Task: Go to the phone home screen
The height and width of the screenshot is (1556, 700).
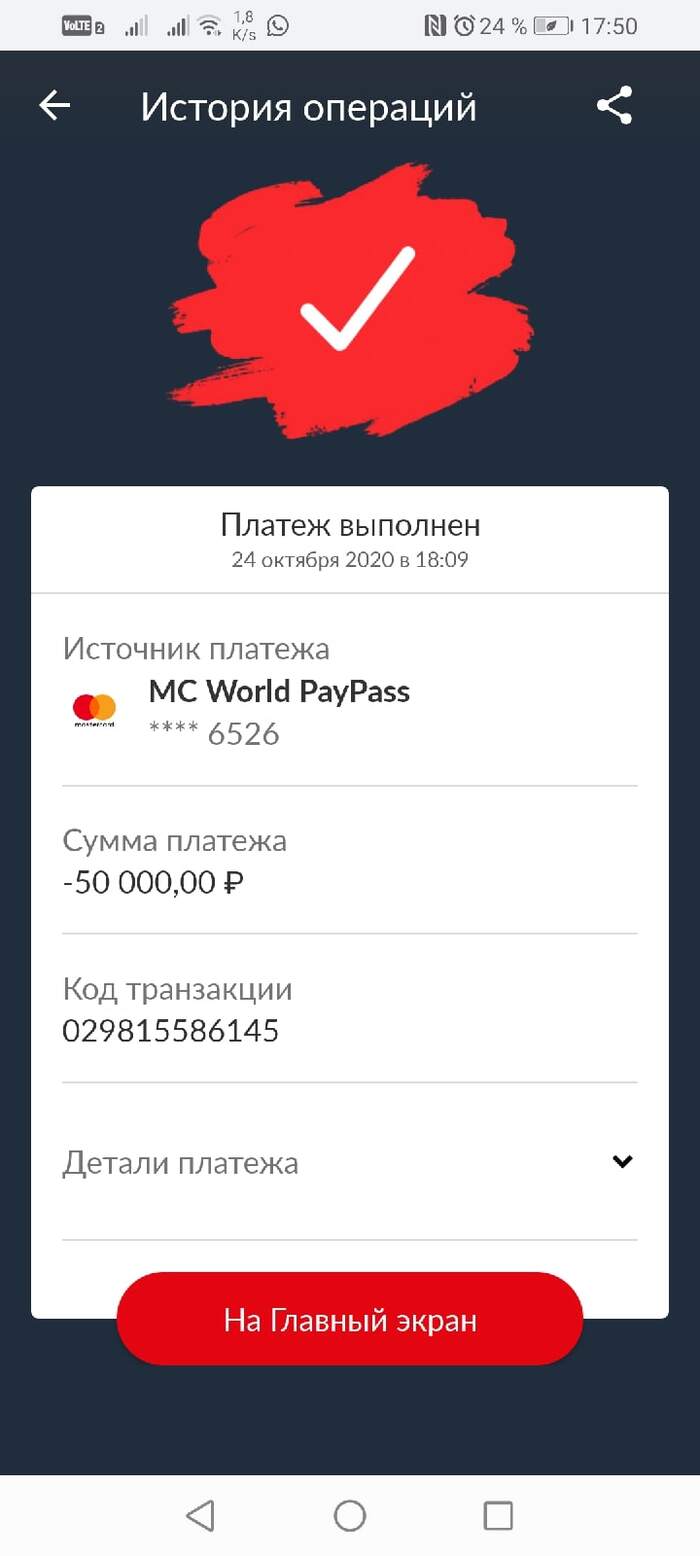Action: pos(350,1516)
